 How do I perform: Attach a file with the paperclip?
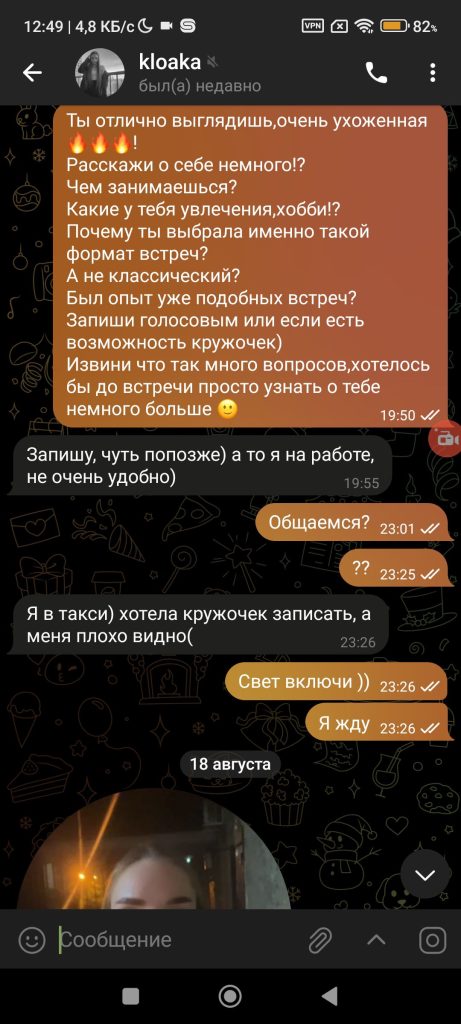[x=320, y=940]
